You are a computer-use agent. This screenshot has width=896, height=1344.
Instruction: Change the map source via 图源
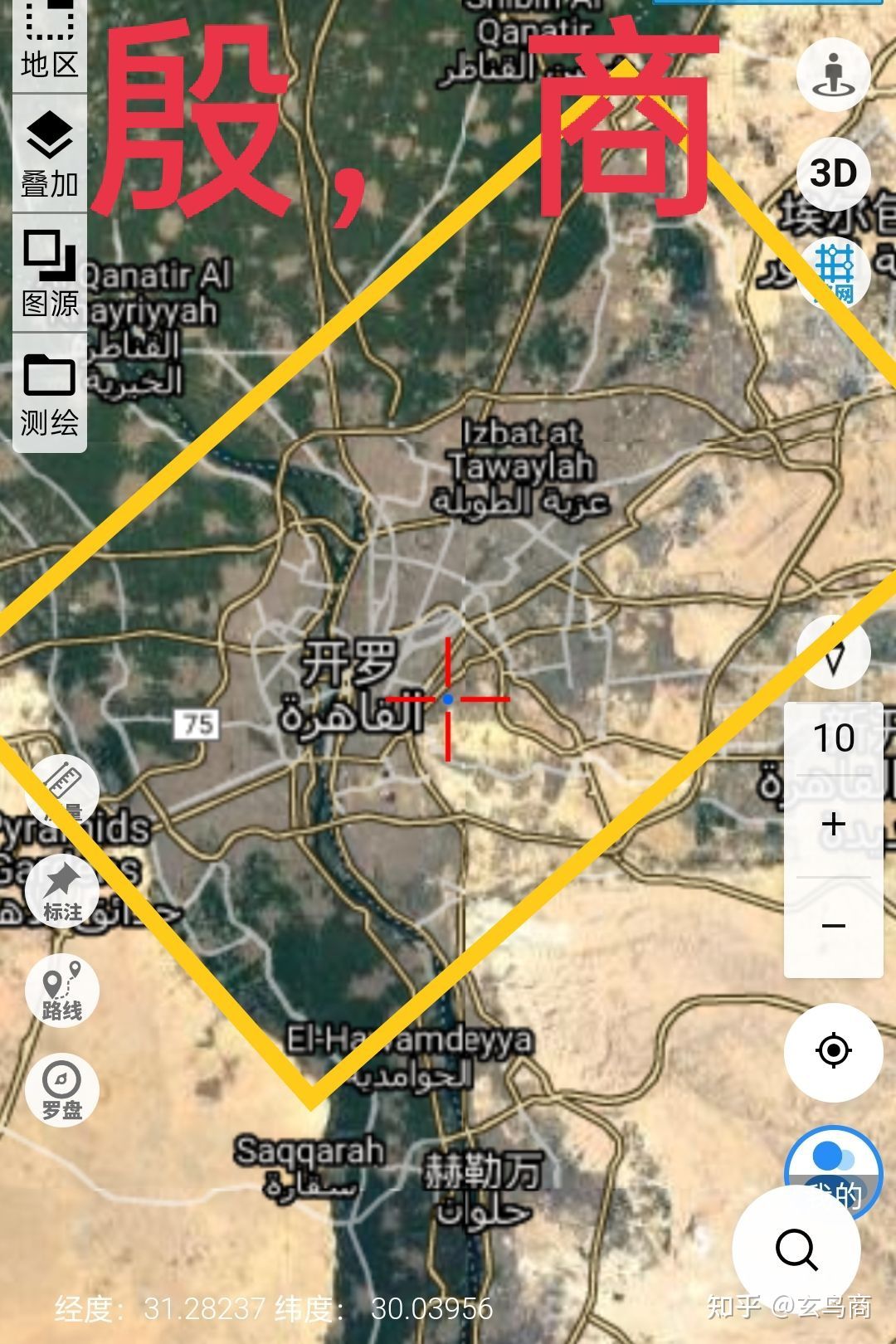click(49, 274)
